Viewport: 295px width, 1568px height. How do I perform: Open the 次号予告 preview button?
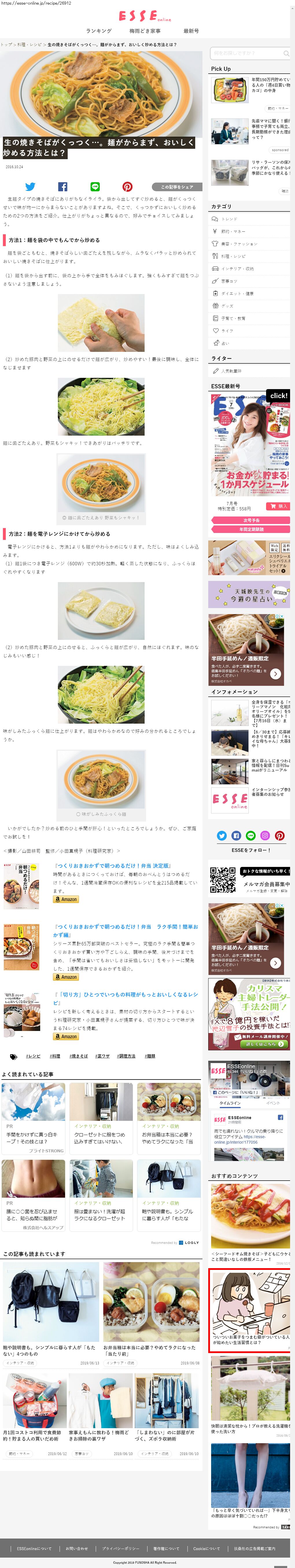[250, 521]
